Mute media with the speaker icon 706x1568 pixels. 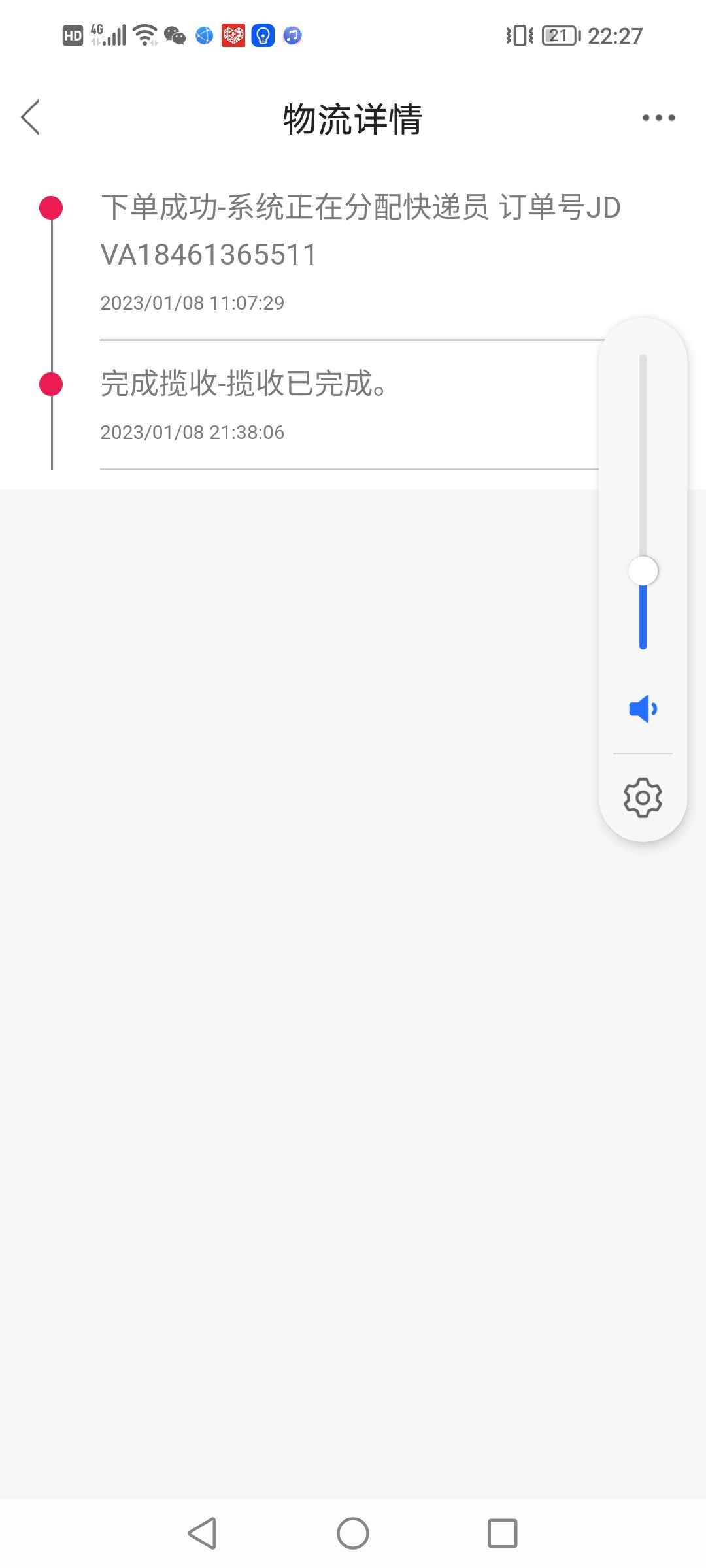tap(643, 709)
